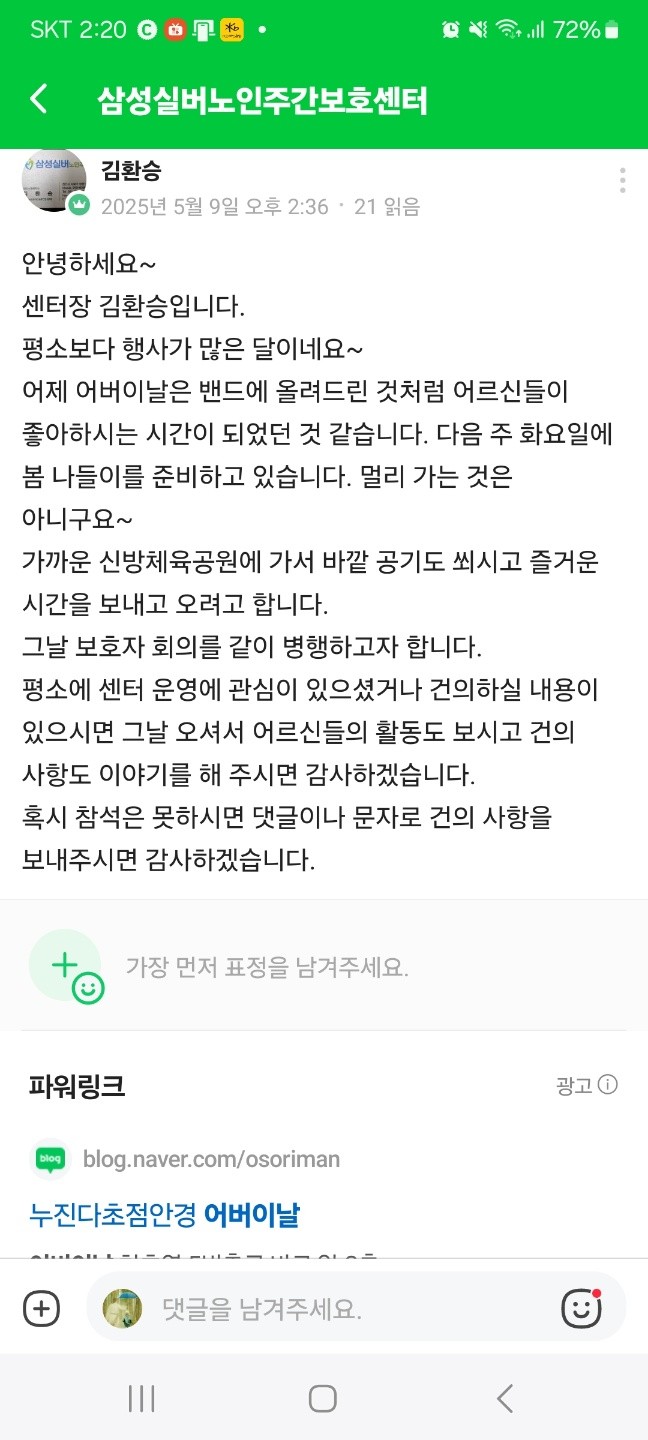Add the first reaction to this post

click(x=67, y=966)
